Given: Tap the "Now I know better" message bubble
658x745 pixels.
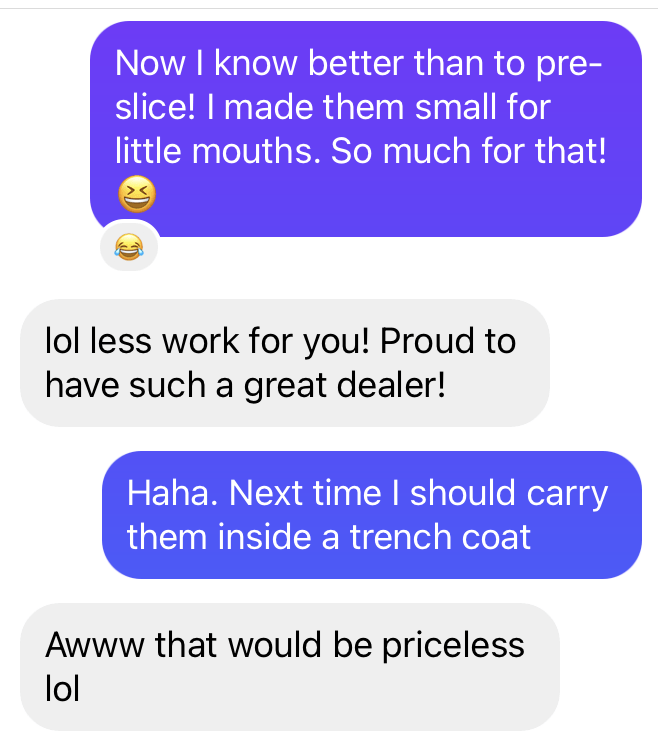Looking at the screenshot, I should pyautogui.click(x=365, y=128).
